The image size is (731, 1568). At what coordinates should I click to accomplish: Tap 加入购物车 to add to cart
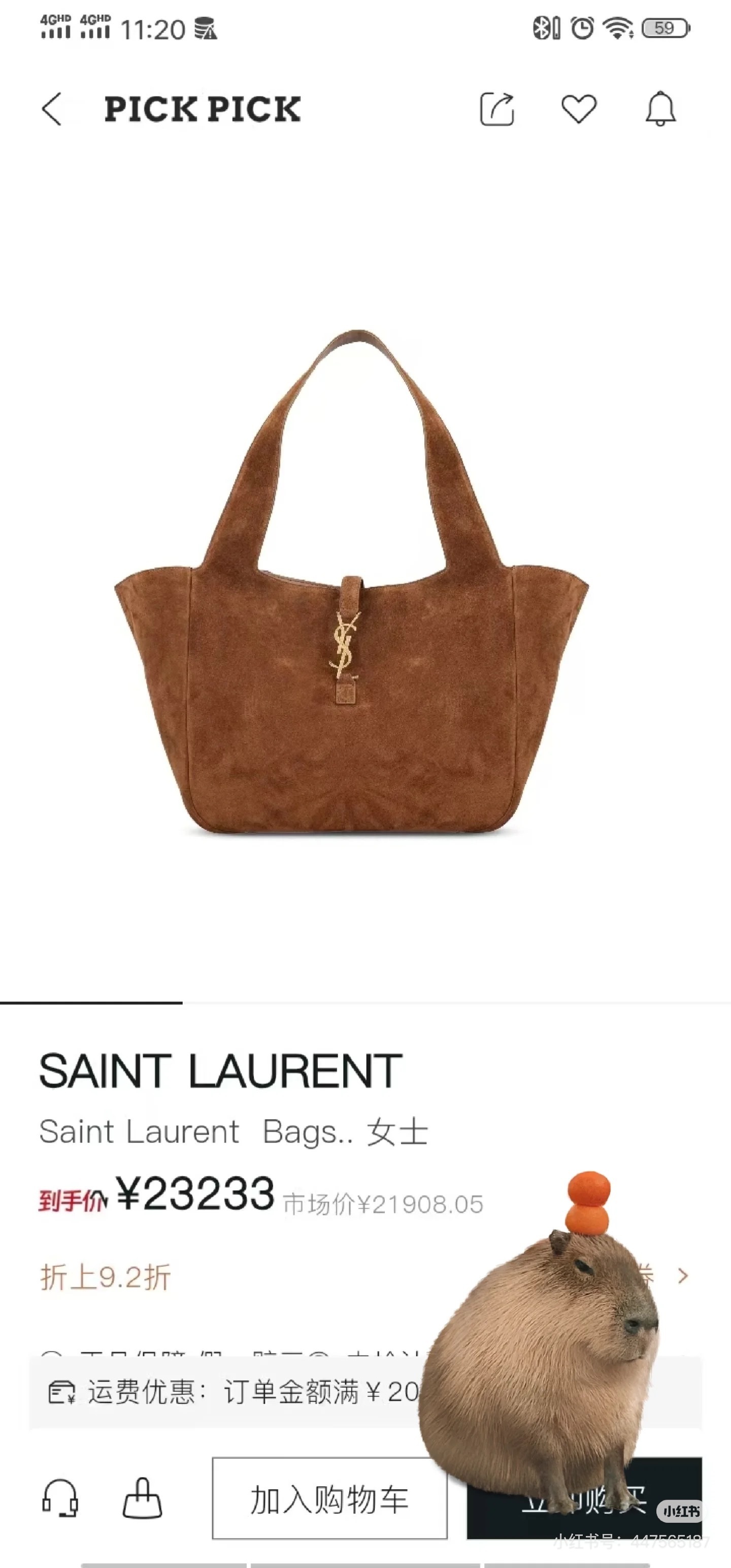click(x=329, y=1498)
